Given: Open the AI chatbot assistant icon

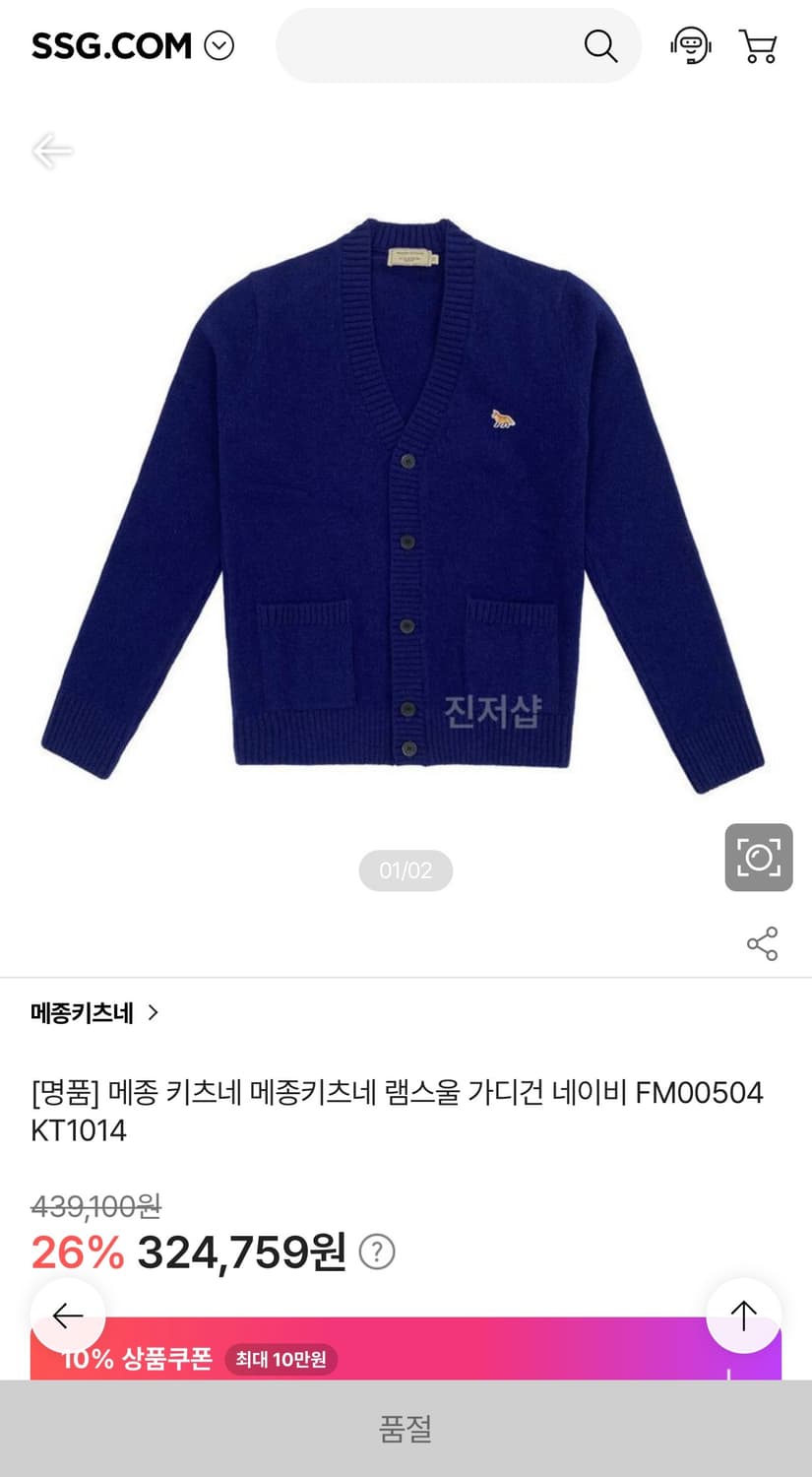Looking at the screenshot, I should (x=691, y=45).
